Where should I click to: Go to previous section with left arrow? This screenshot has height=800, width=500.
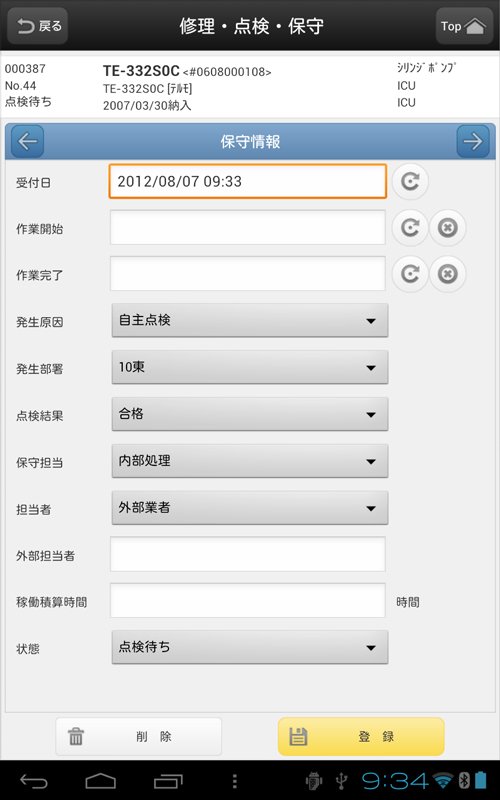[28, 141]
